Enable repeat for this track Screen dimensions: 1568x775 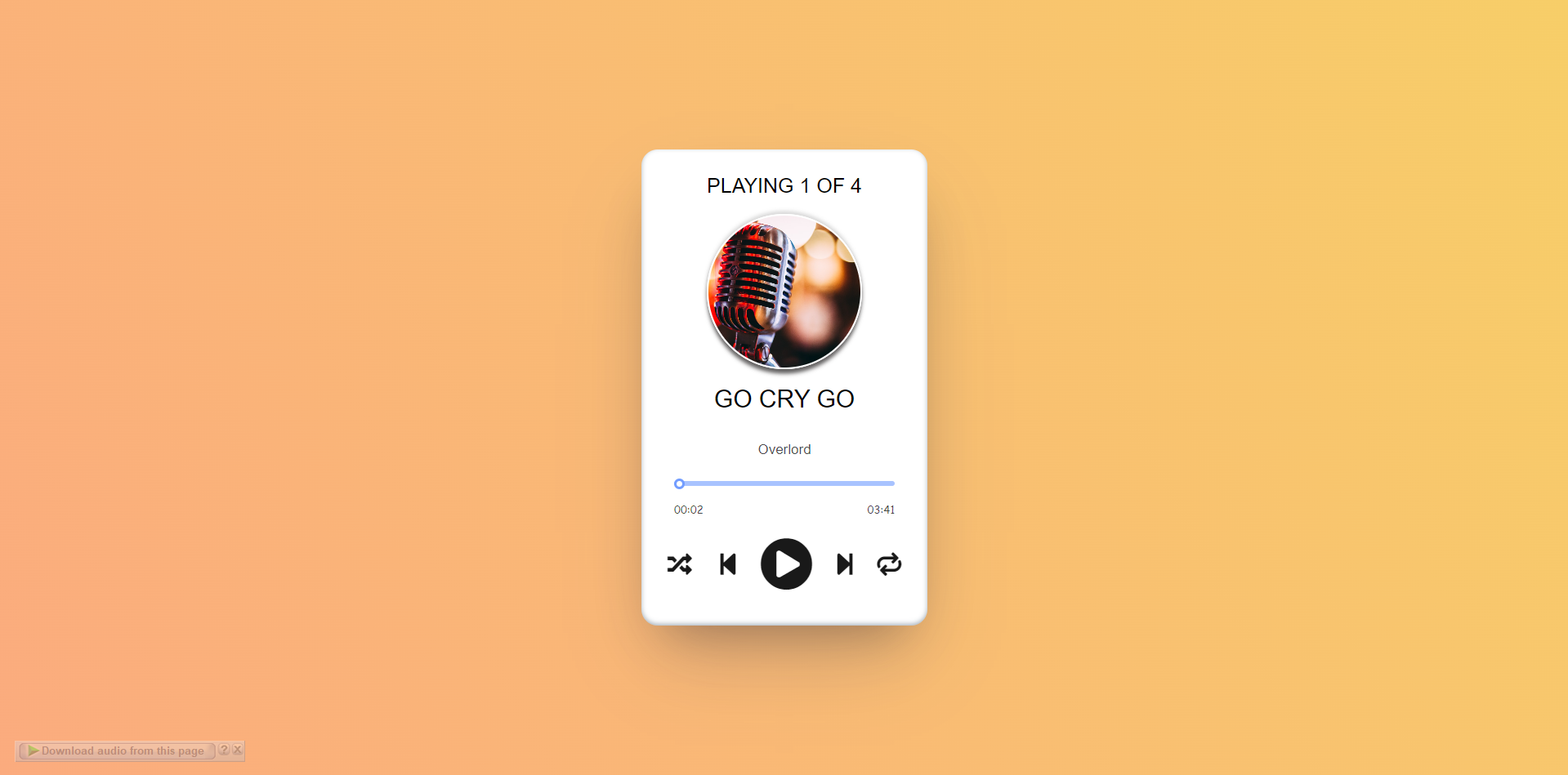pos(889,564)
